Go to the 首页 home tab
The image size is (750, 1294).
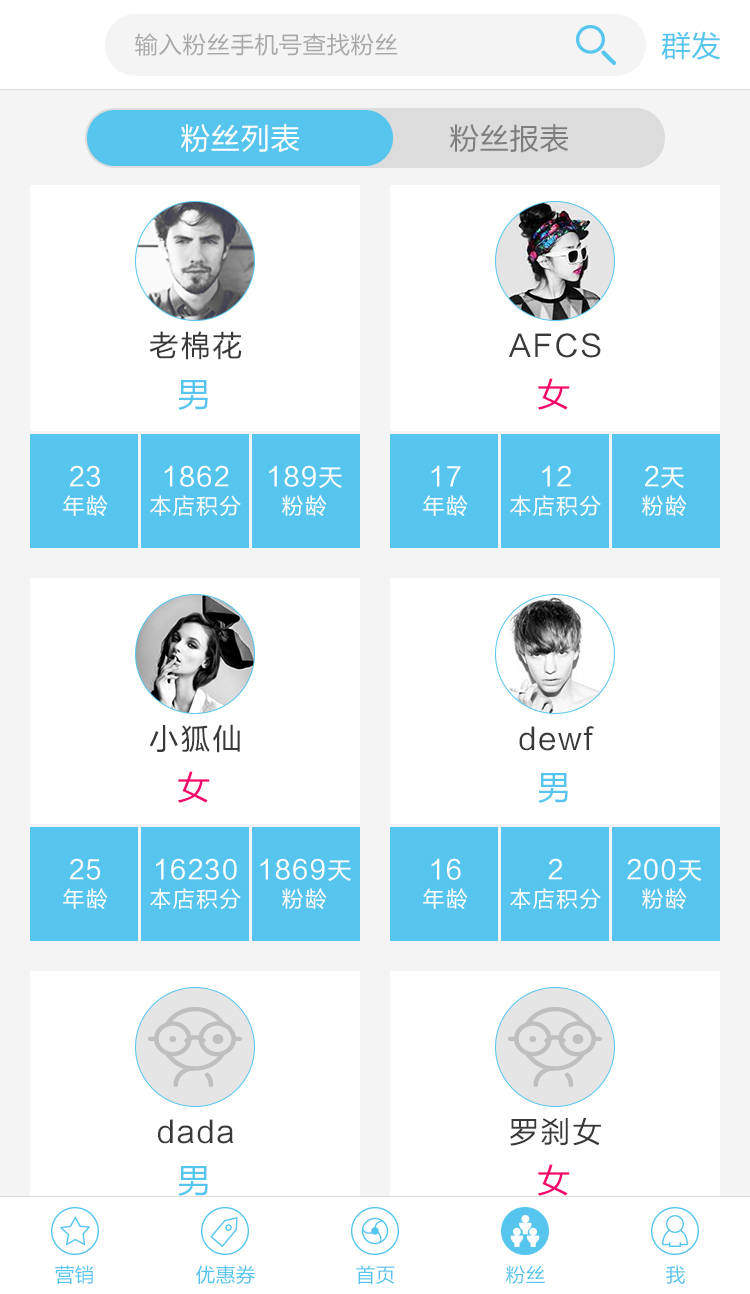click(375, 1245)
